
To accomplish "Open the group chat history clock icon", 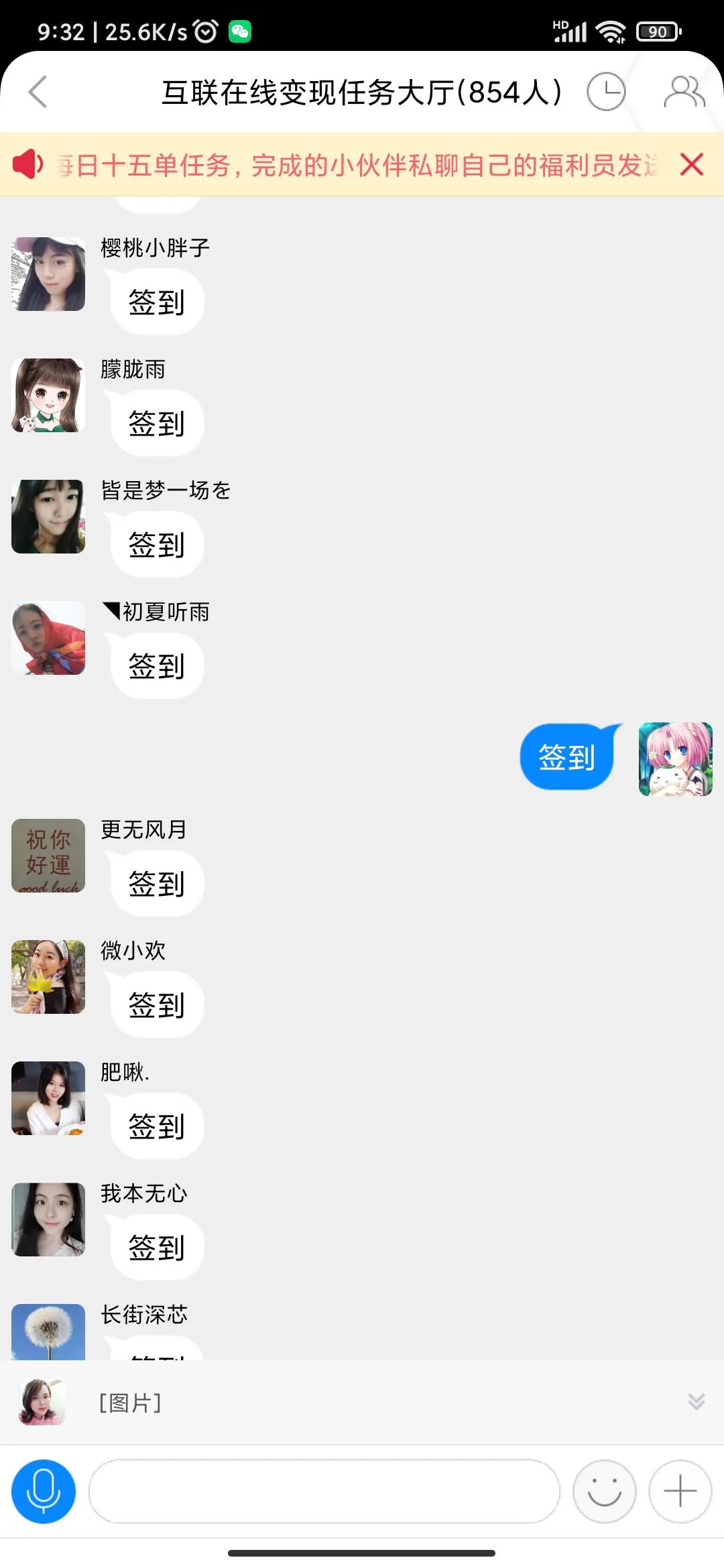I will (605, 92).
